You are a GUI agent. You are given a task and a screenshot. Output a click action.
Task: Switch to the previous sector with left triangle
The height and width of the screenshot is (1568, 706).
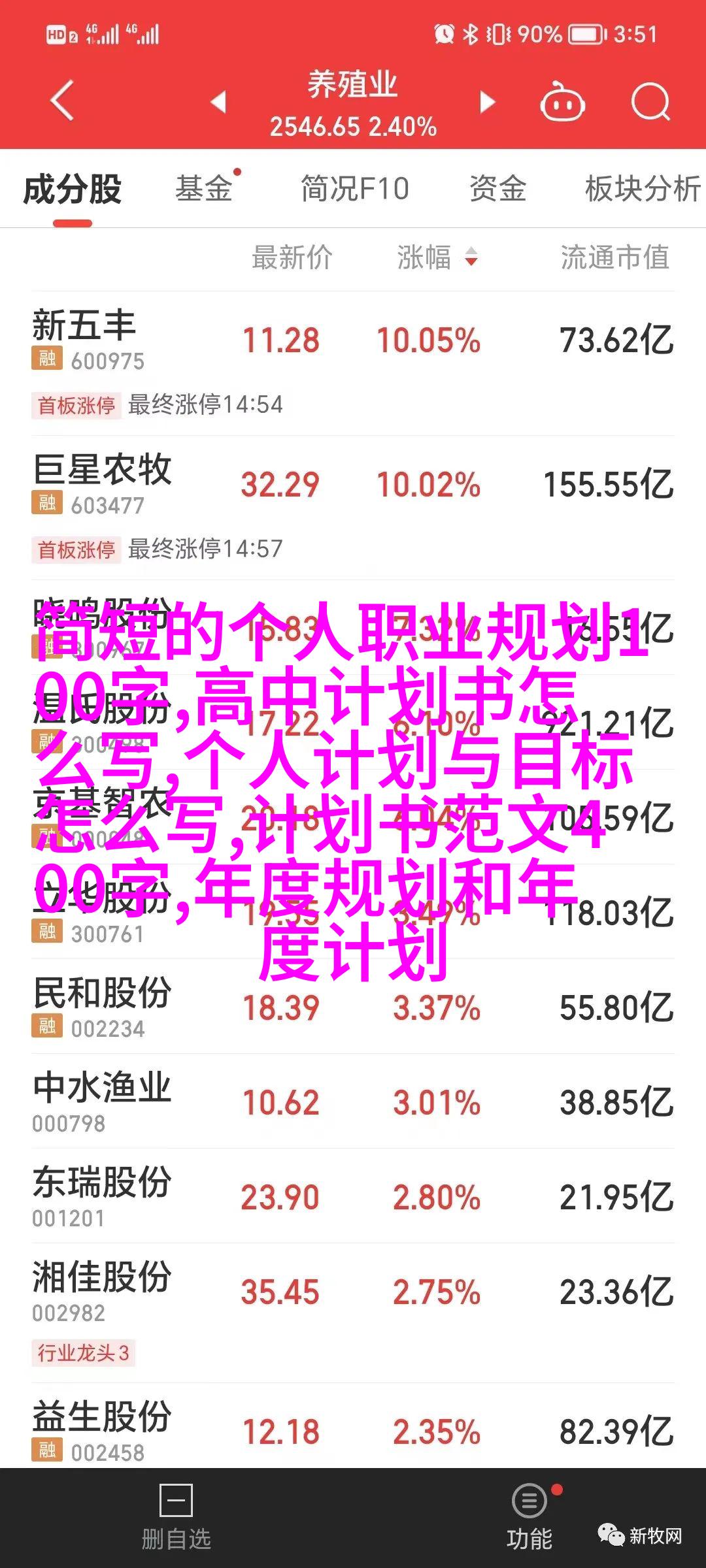(x=218, y=102)
